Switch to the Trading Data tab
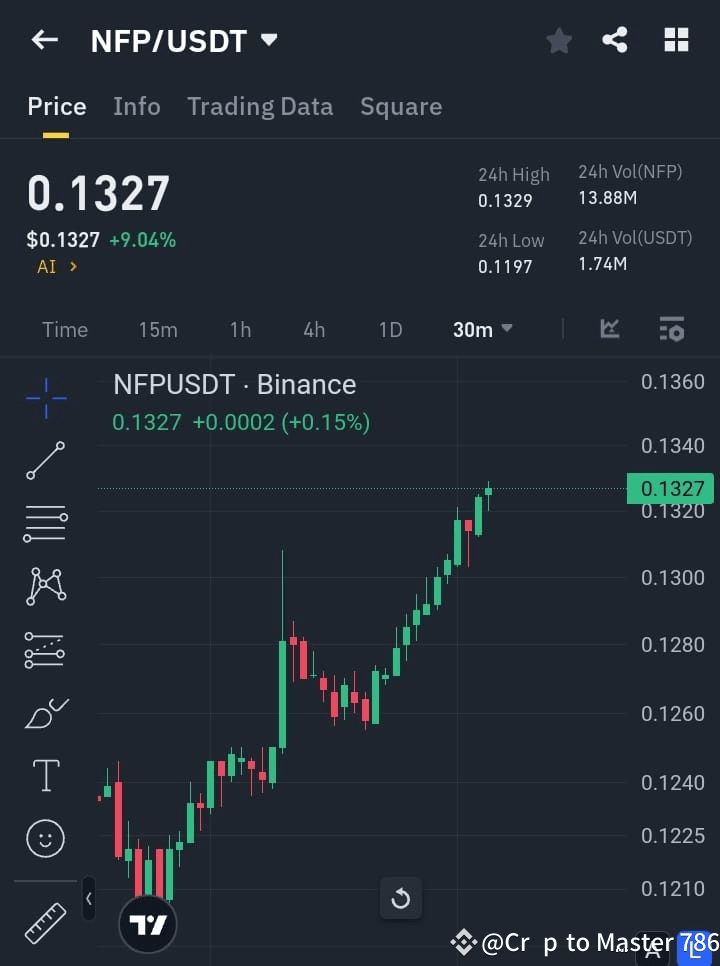This screenshot has width=720, height=966. coord(260,106)
